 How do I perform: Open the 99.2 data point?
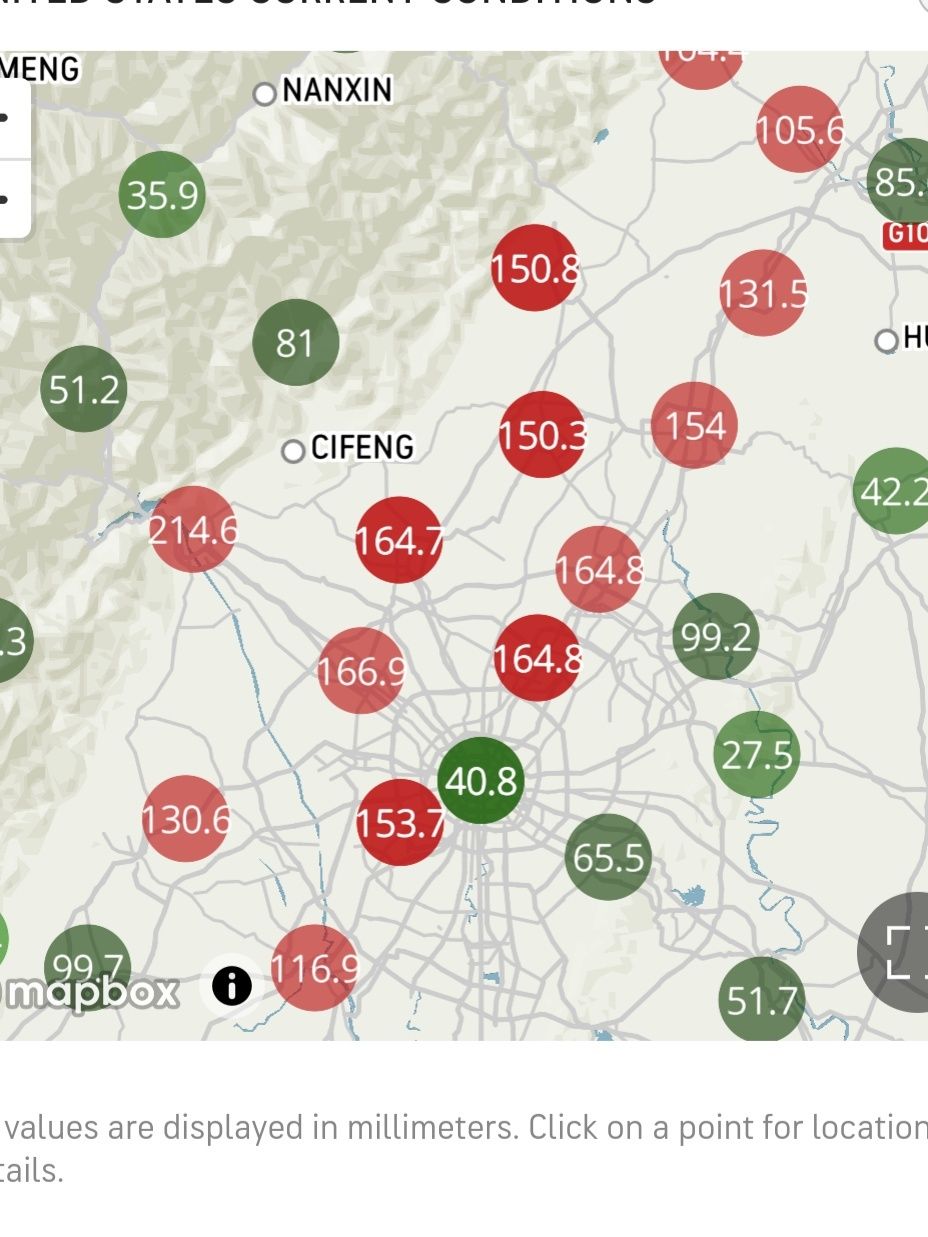[x=715, y=636]
